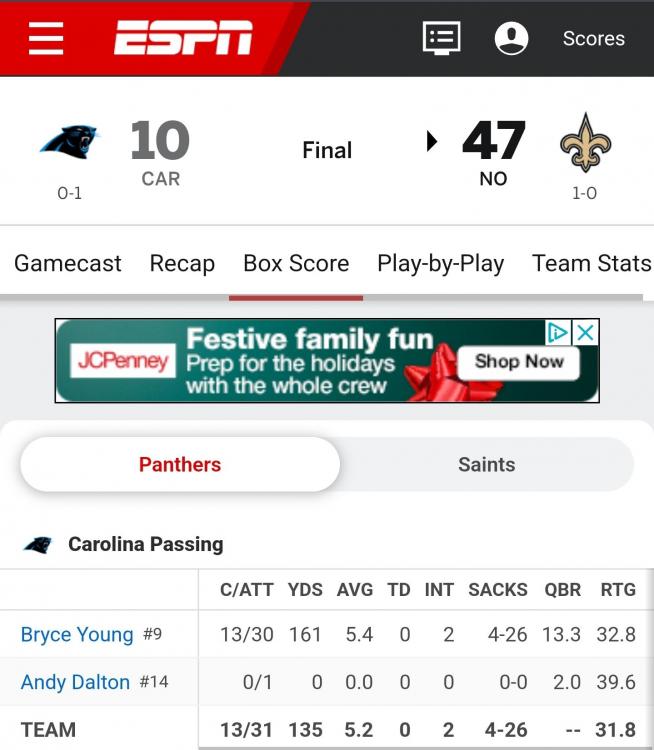Viewport: 654px width, 750px height.
Task: Open the hamburger menu
Action: (46, 38)
